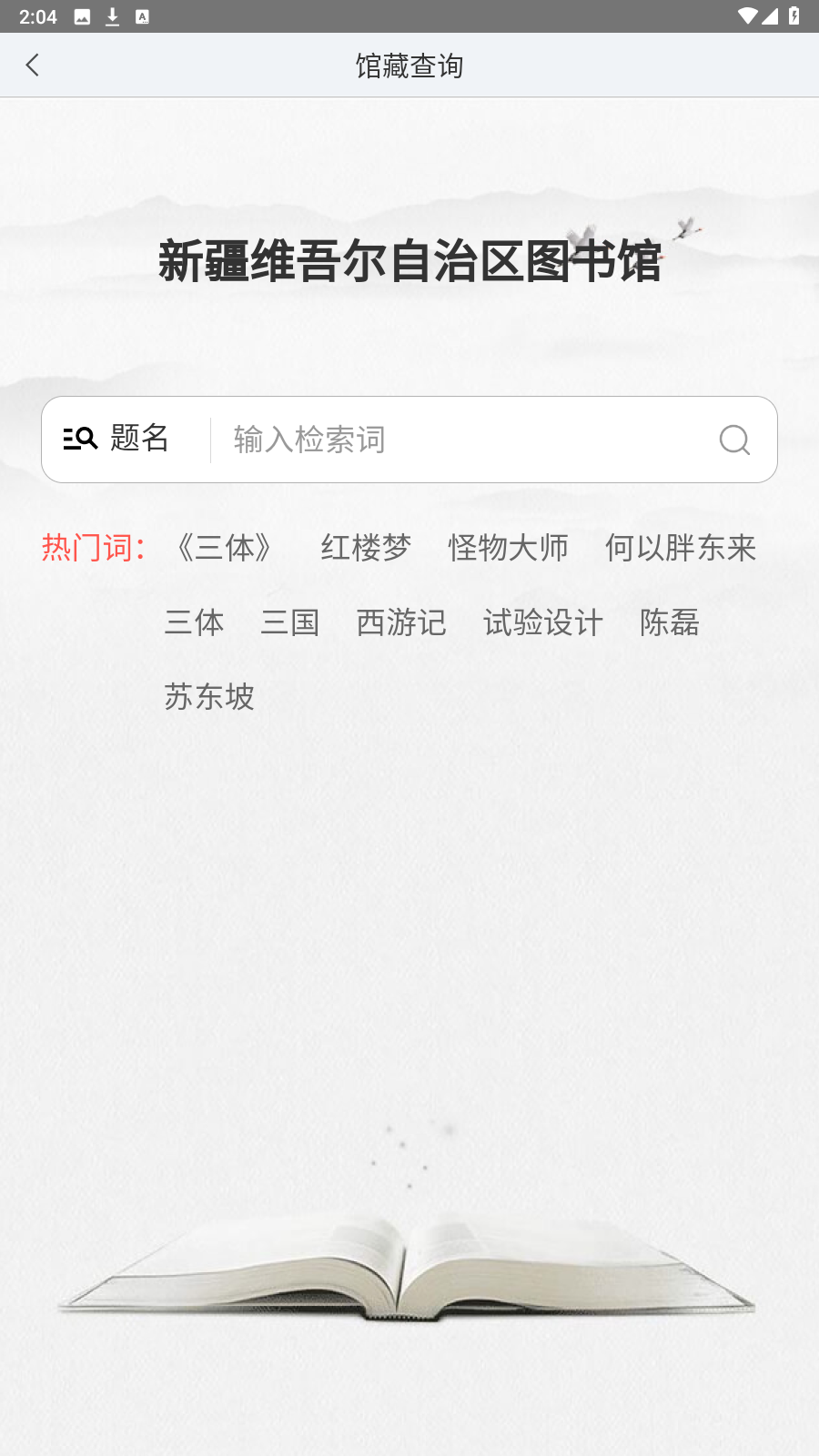The image size is (819, 1456).
Task: Open the 馆藏查询 title tab
Action: coord(409,65)
